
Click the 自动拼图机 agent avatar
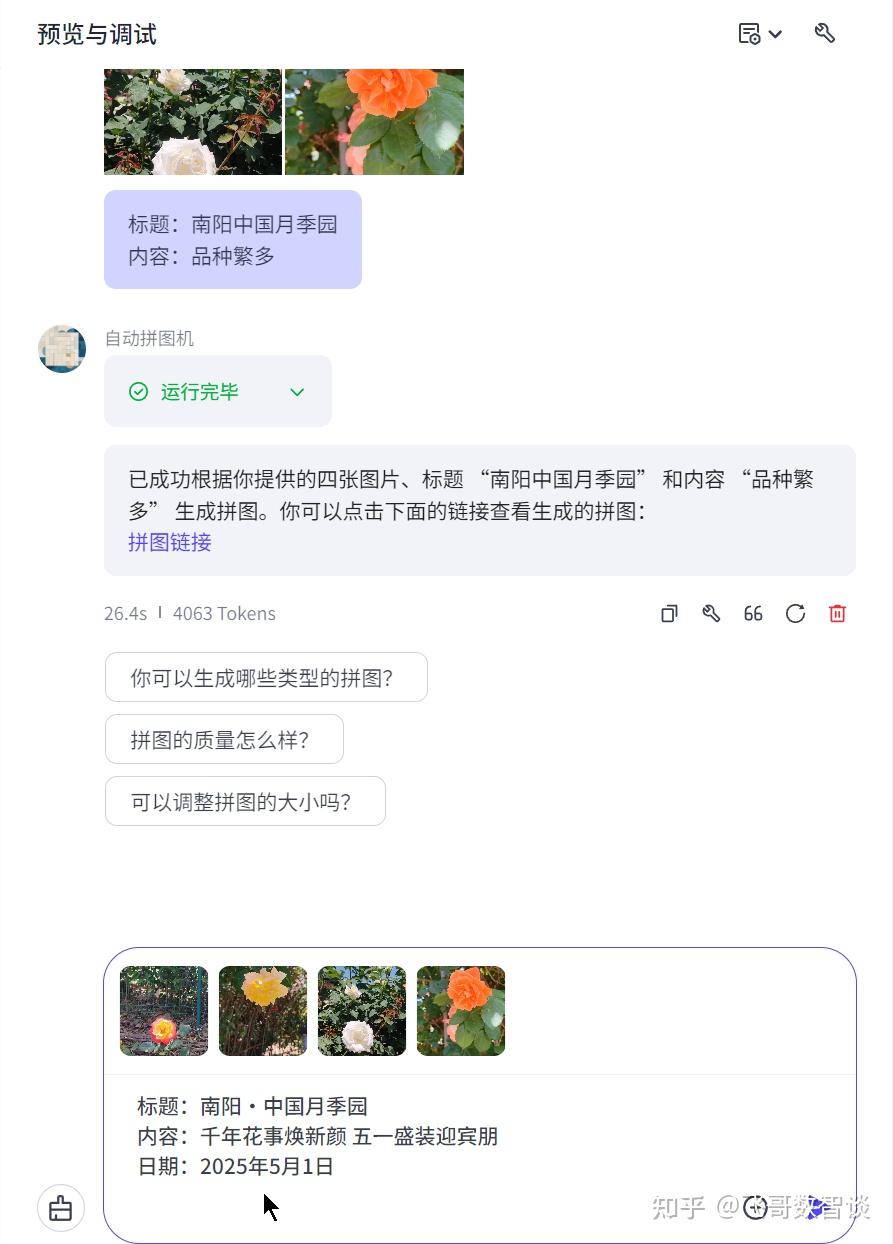[x=61, y=348]
